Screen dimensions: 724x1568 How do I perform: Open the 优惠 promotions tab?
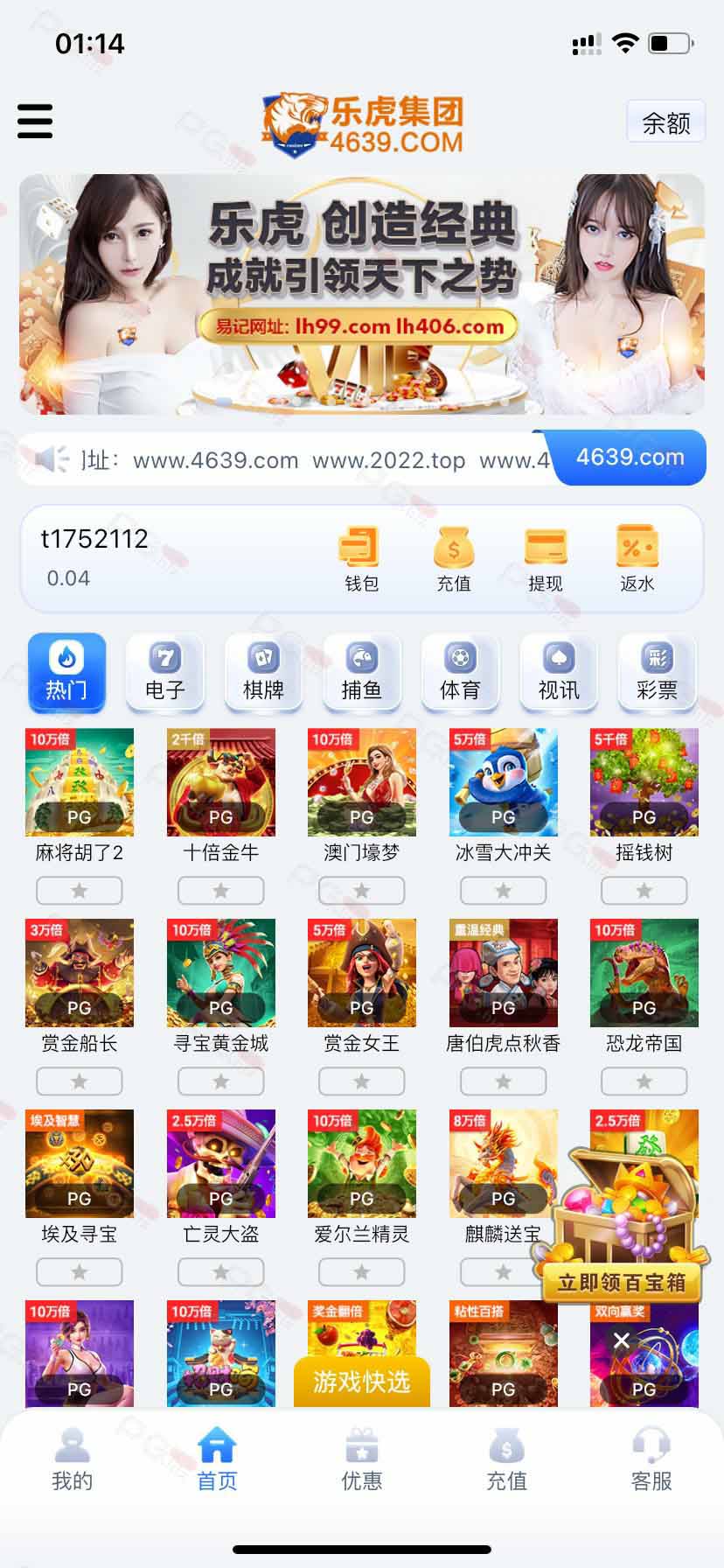(362, 1459)
